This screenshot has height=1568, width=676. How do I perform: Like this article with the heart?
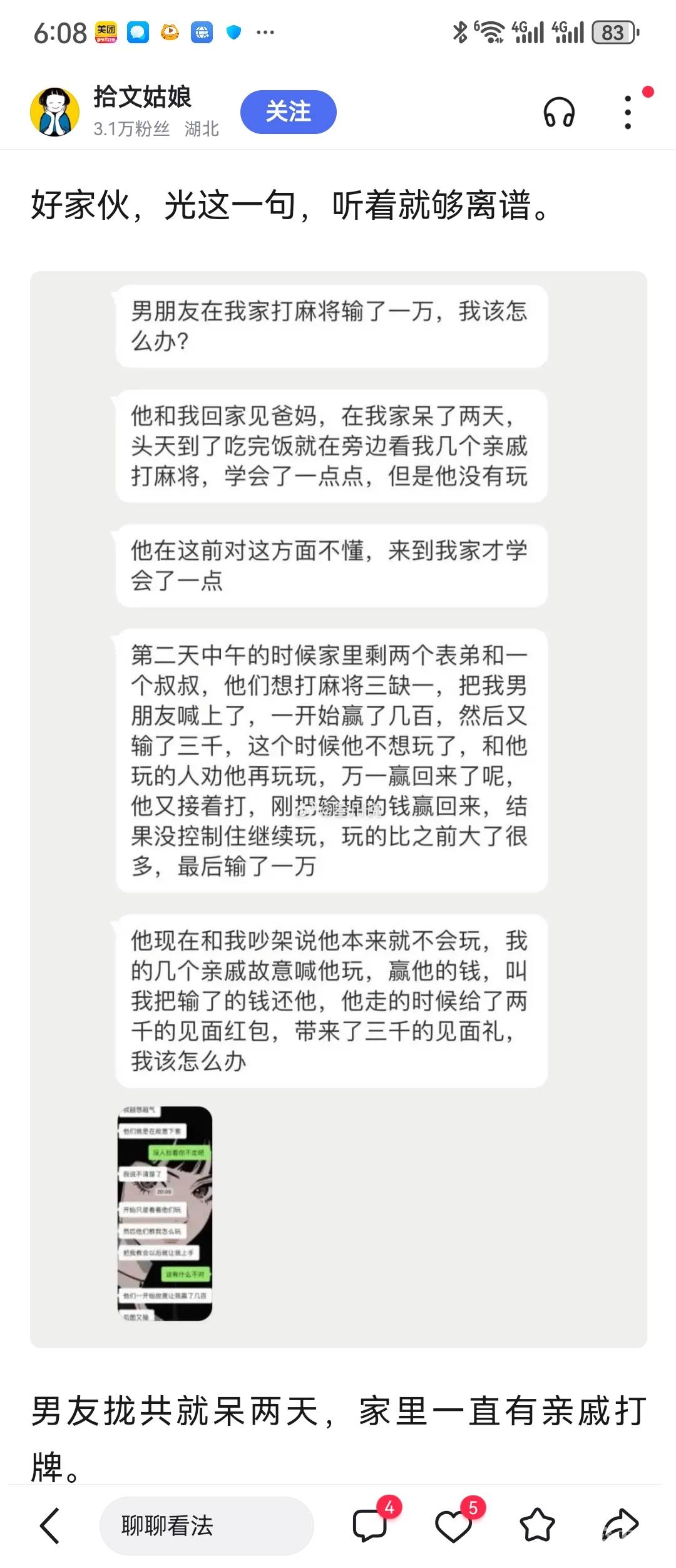click(453, 1525)
